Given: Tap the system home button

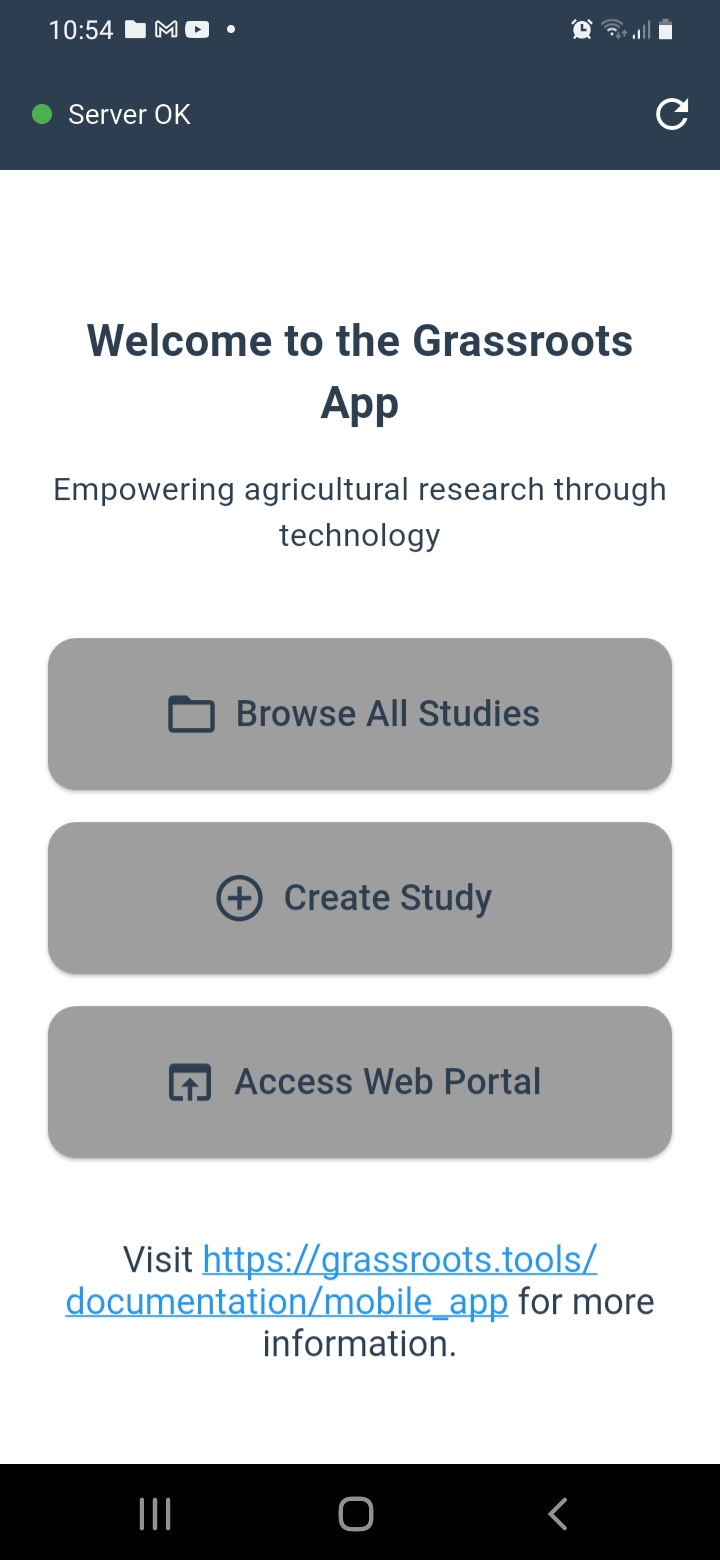Looking at the screenshot, I should coord(356,1513).
